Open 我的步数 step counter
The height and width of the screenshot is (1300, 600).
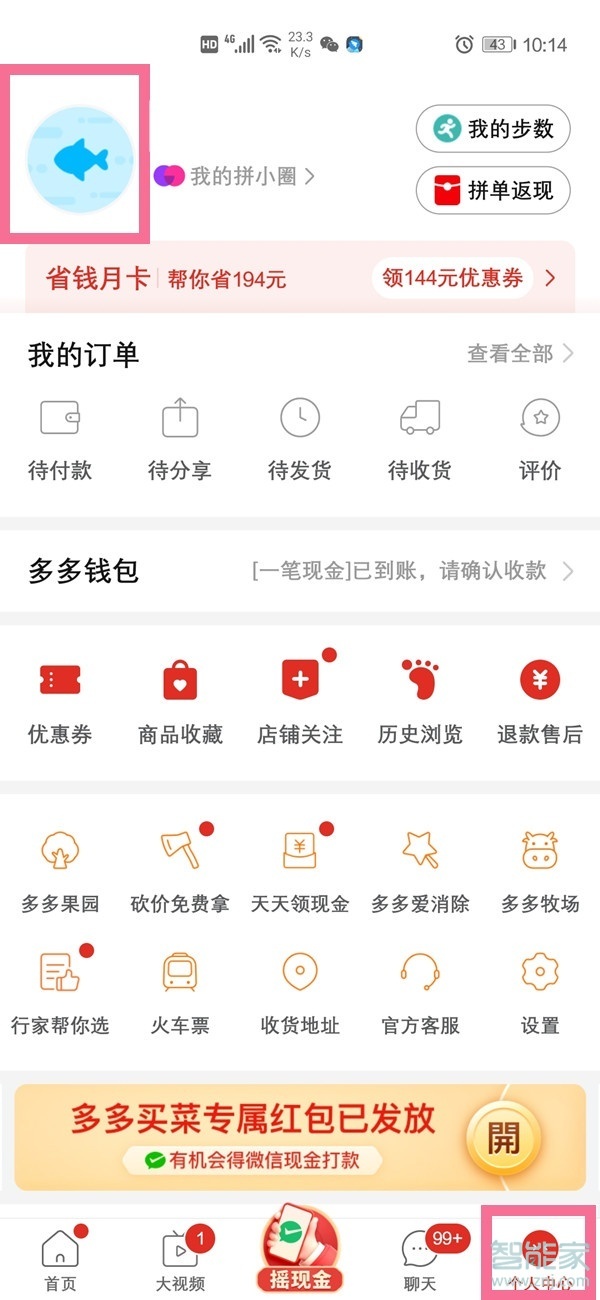pos(494,129)
